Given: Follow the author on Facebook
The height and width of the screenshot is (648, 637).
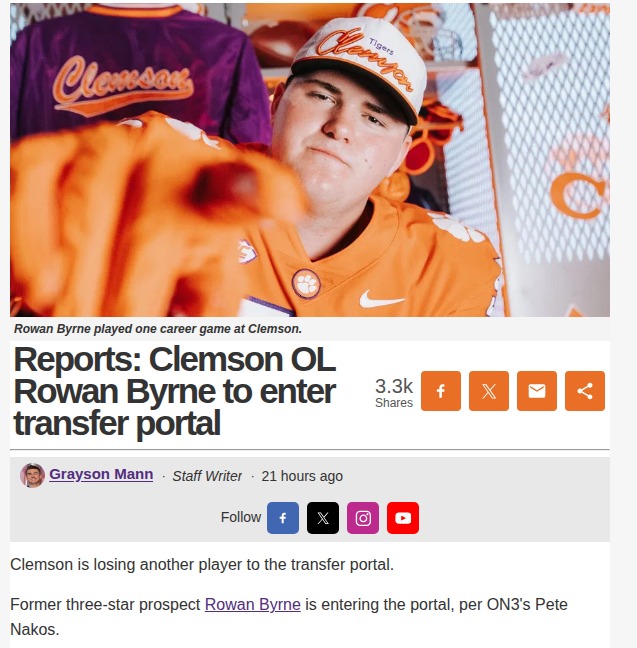Looking at the screenshot, I should tap(283, 518).
